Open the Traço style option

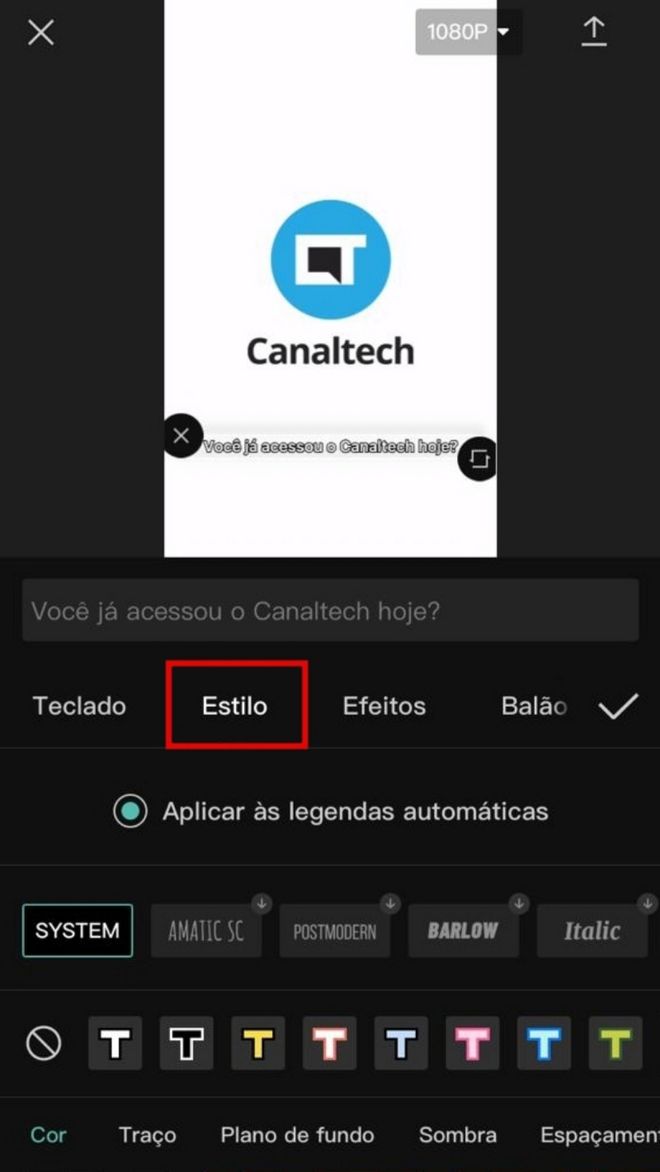pos(148,1135)
